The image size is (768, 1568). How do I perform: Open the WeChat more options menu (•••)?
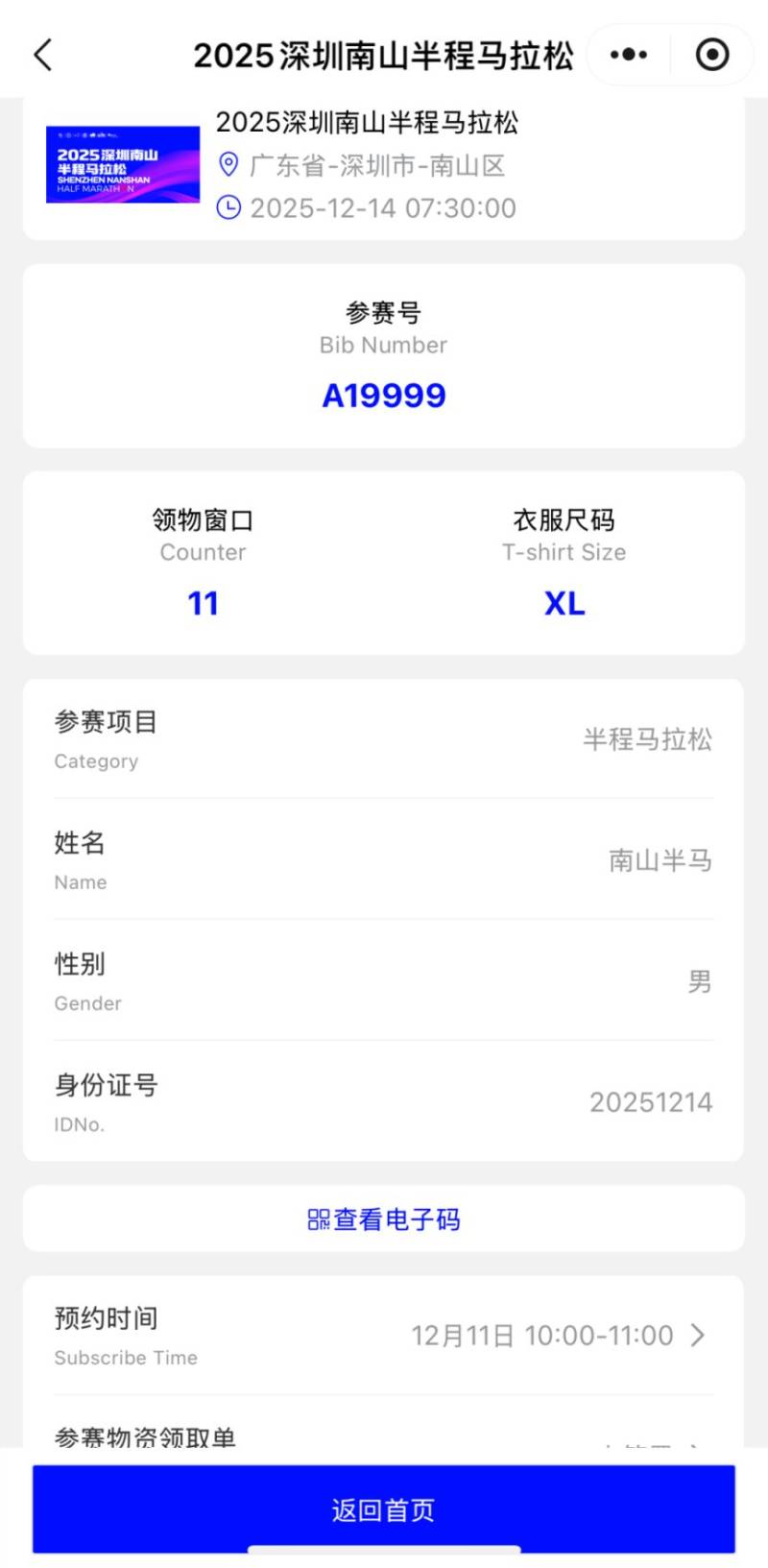[627, 55]
